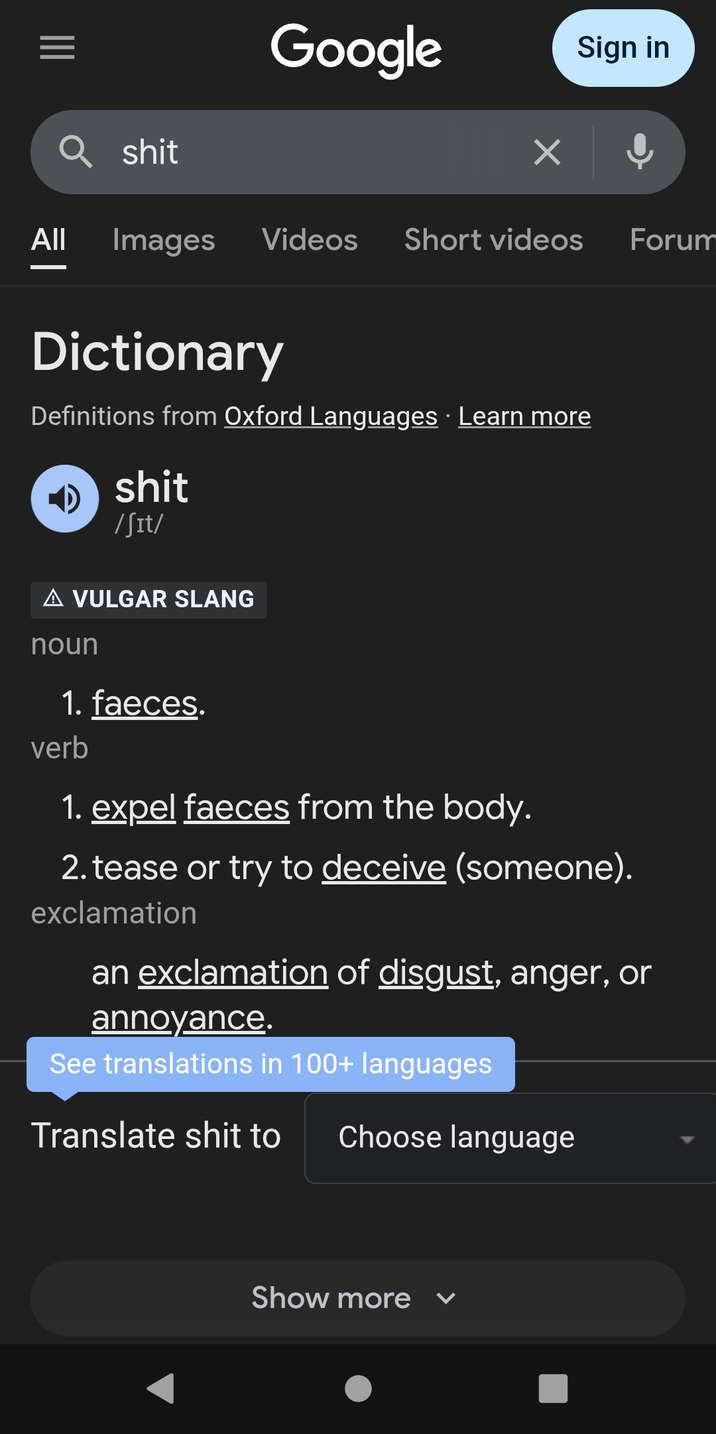Open the Choose language dropdown
This screenshot has width=716, height=1434.
tap(510, 1137)
